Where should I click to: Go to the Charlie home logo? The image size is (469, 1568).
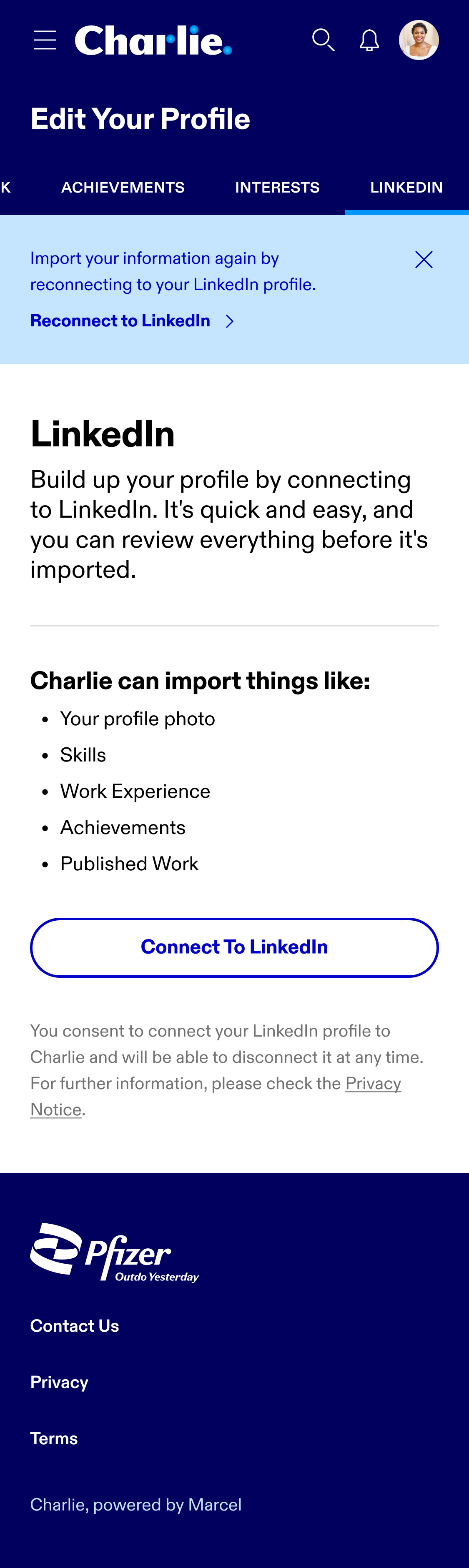(153, 40)
